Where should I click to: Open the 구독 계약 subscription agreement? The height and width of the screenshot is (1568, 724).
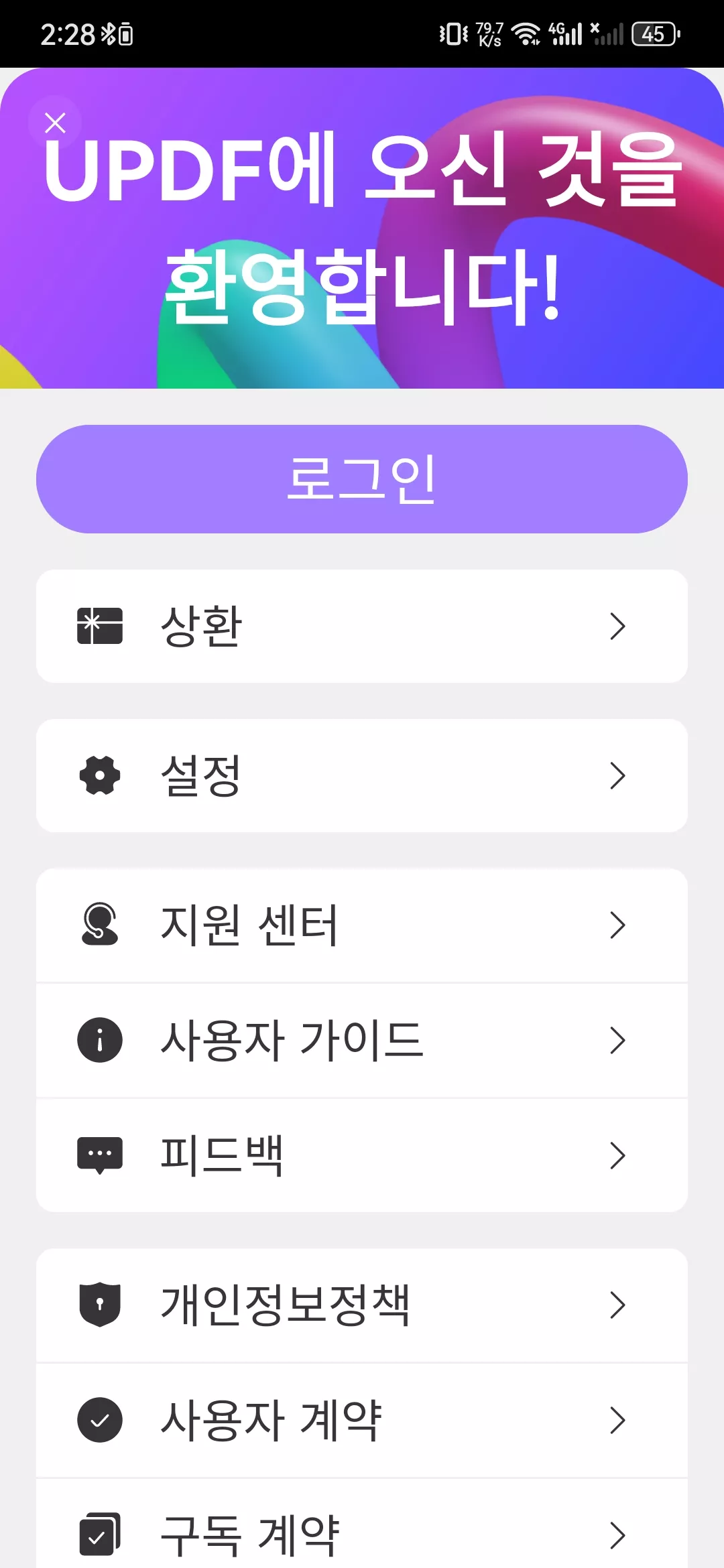tap(362, 1534)
